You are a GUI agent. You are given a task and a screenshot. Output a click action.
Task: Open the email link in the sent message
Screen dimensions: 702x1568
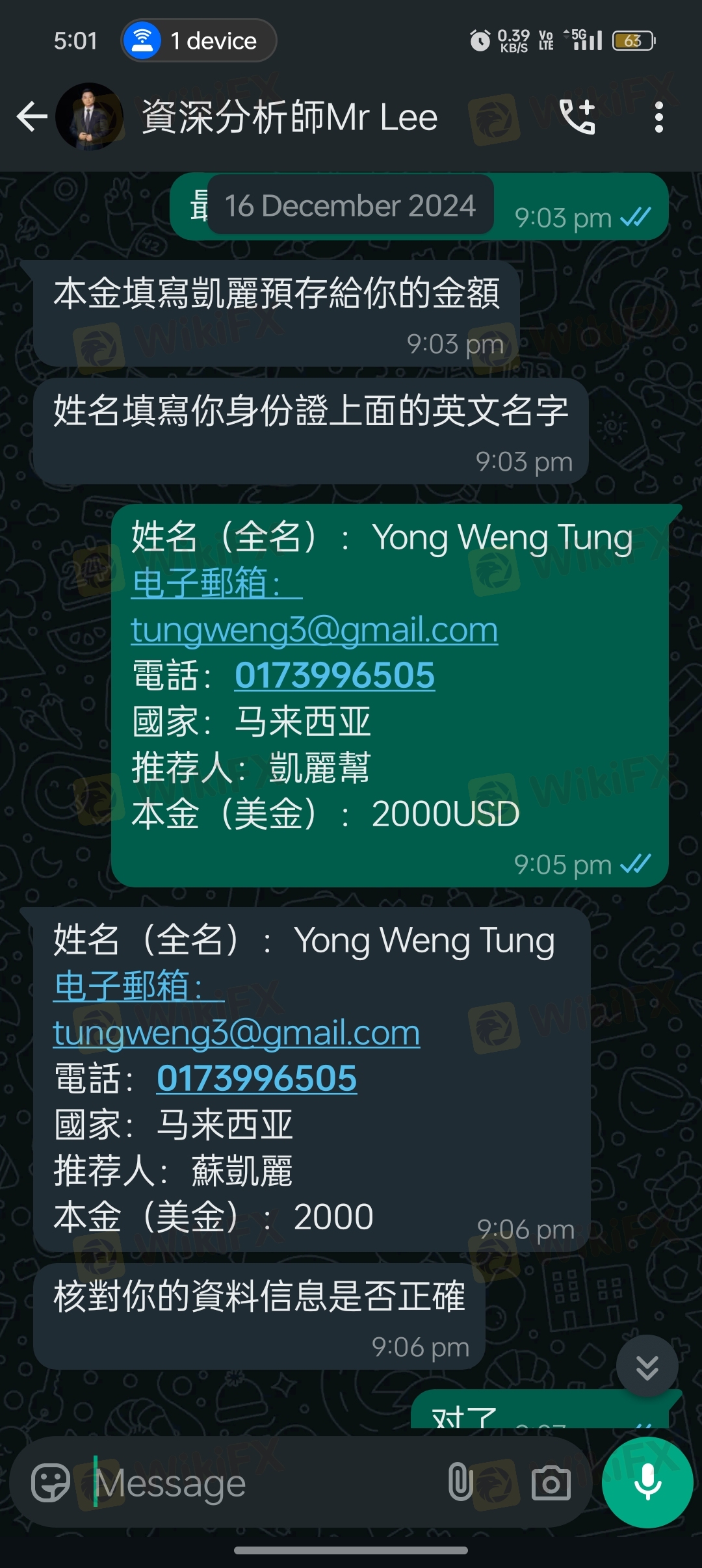tap(314, 630)
